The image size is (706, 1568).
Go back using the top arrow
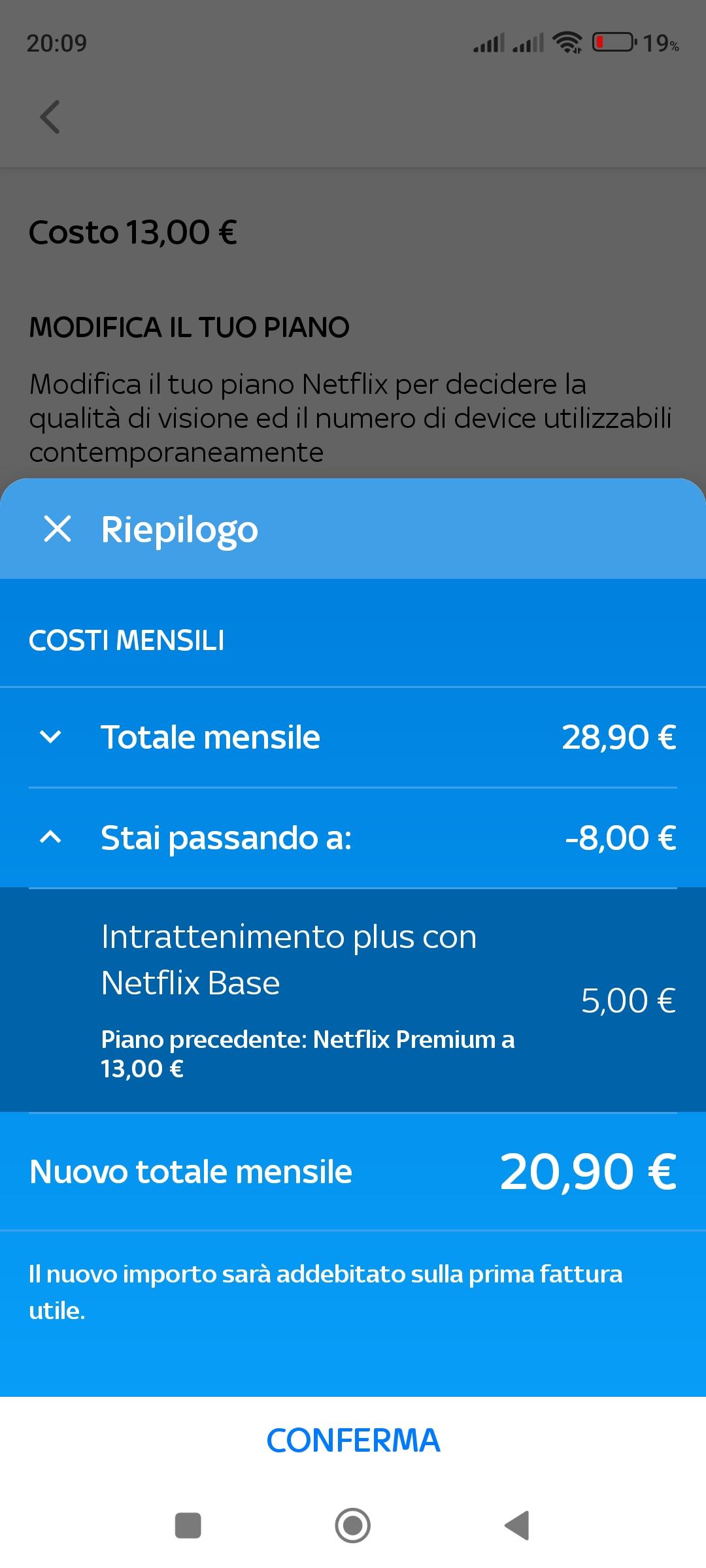click(x=50, y=117)
